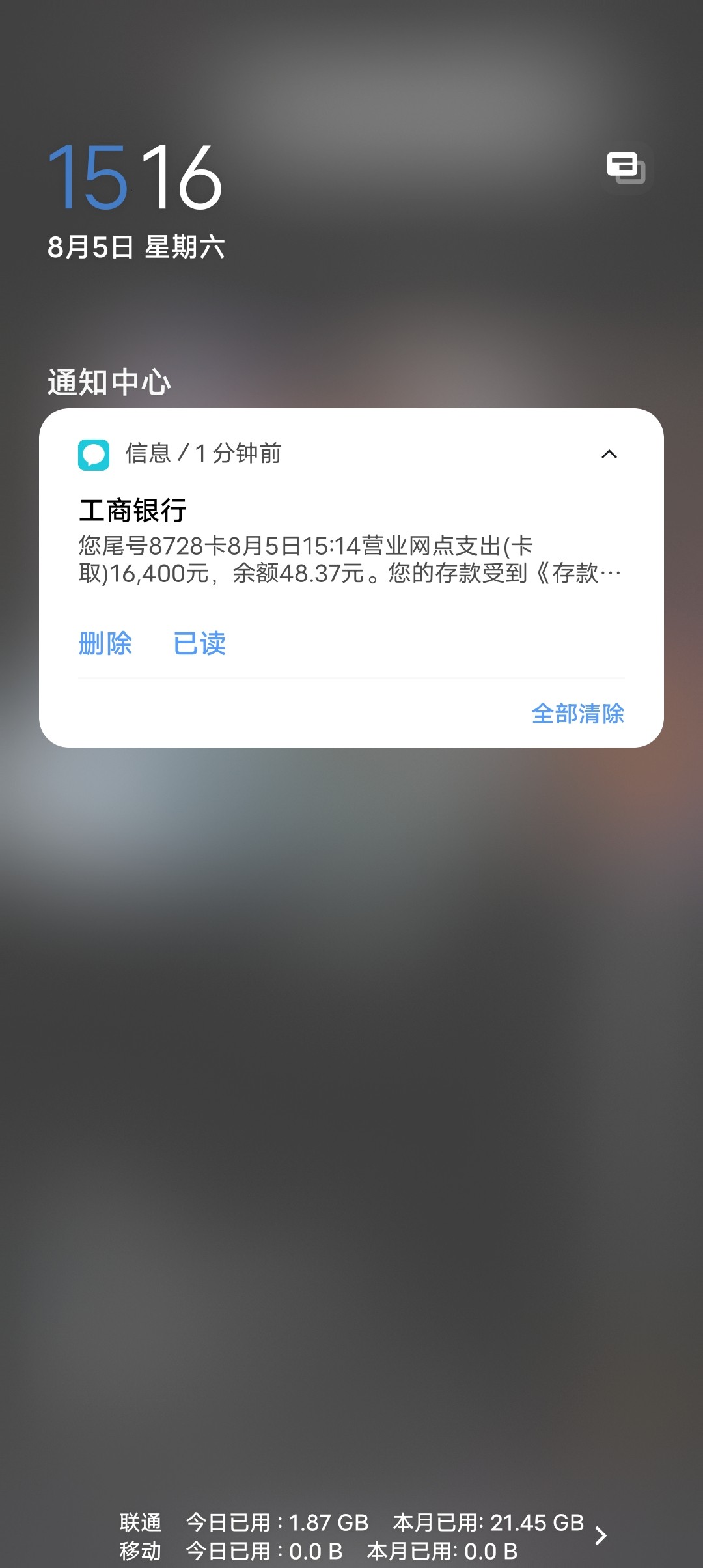Delete the bank notification with 删除
Image resolution: width=703 pixels, height=1568 pixels.
click(106, 643)
